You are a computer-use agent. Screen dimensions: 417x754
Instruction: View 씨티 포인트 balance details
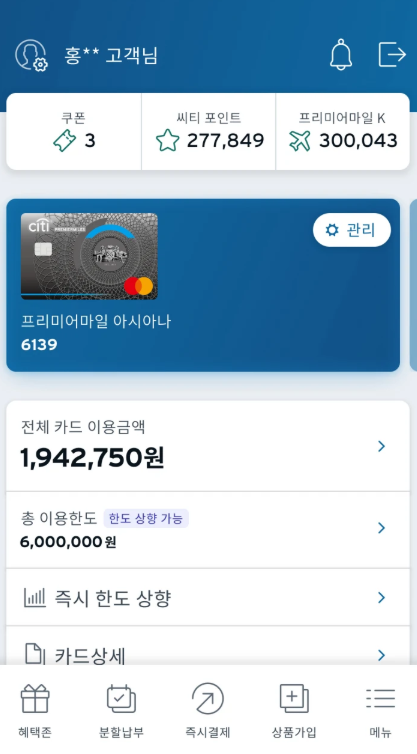[208, 131]
